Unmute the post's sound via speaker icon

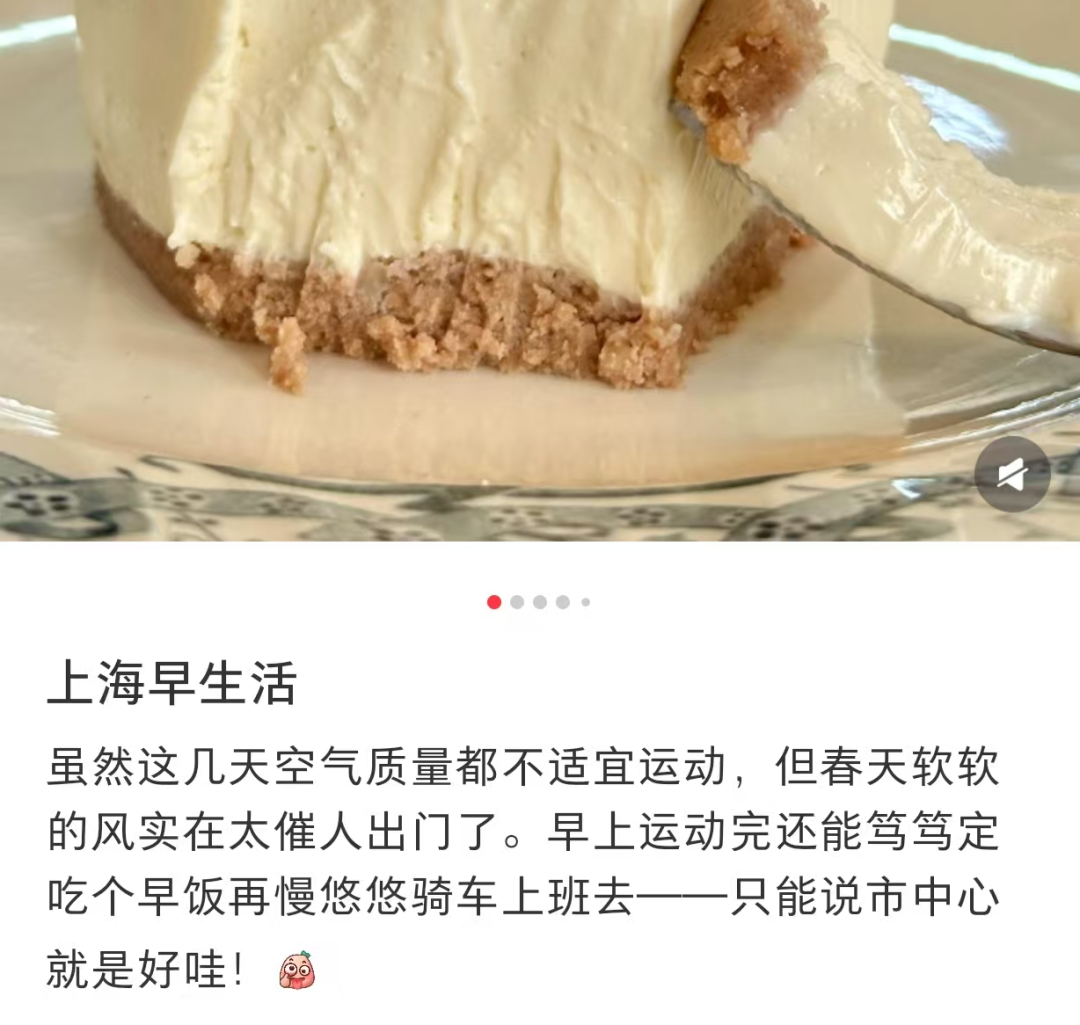tap(1012, 475)
